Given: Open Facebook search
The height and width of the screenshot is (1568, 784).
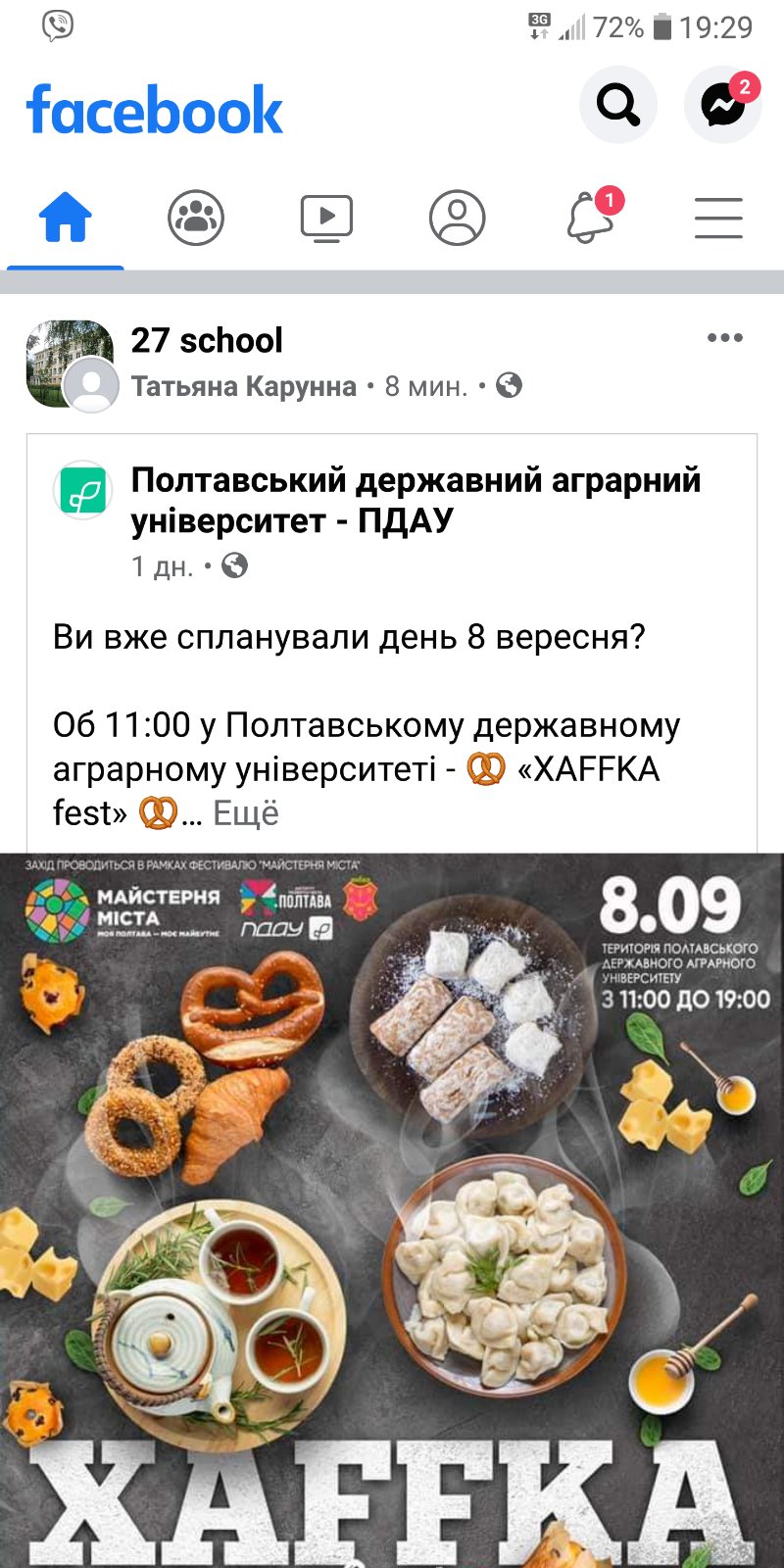Looking at the screenshot, I should [617, 104].
